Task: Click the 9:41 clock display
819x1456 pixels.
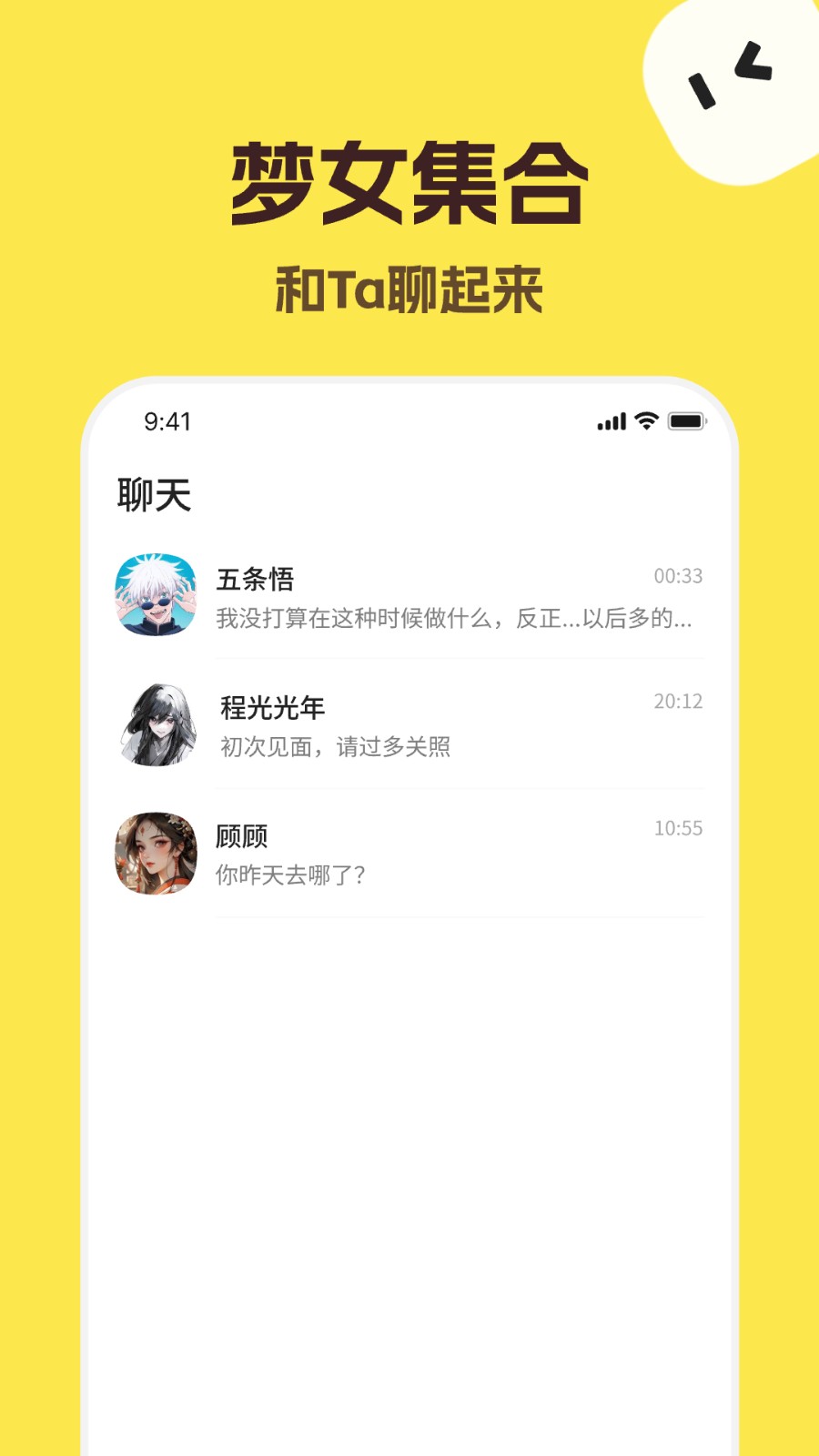Action: click(166, 421)
